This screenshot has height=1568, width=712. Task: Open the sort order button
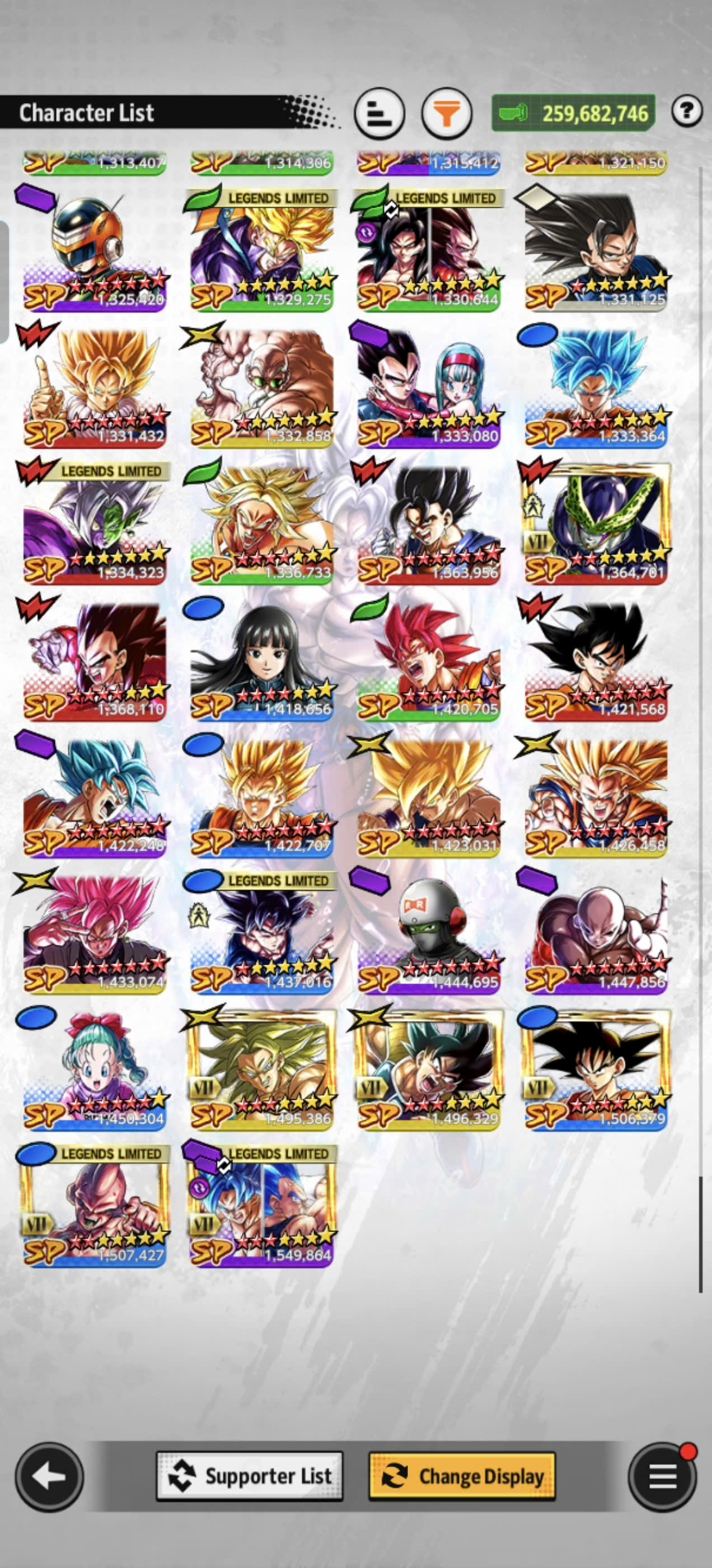[x=379, y=114]
